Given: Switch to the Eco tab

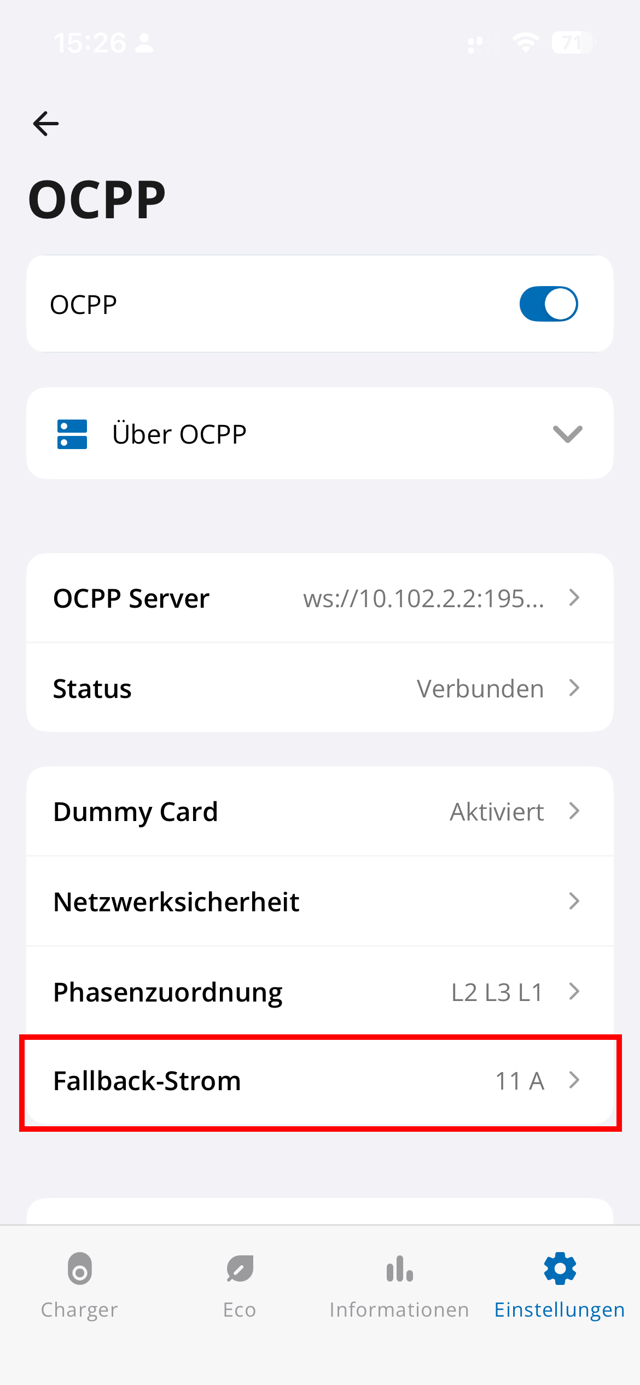Looking at the screenshot, I should (x=239, y=1286).
